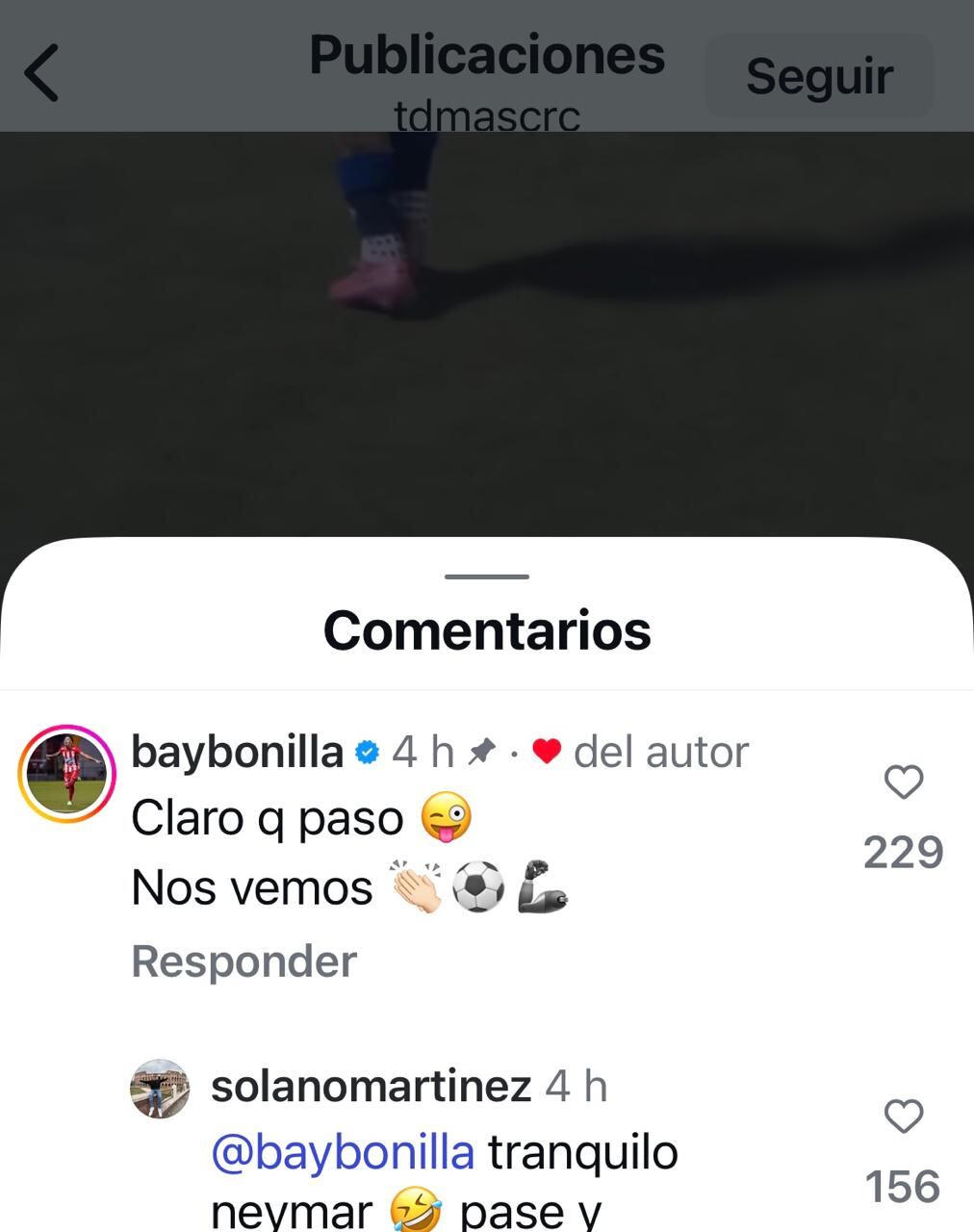
Task: Open baybonilla's profile picture
Action: [66, 774]
